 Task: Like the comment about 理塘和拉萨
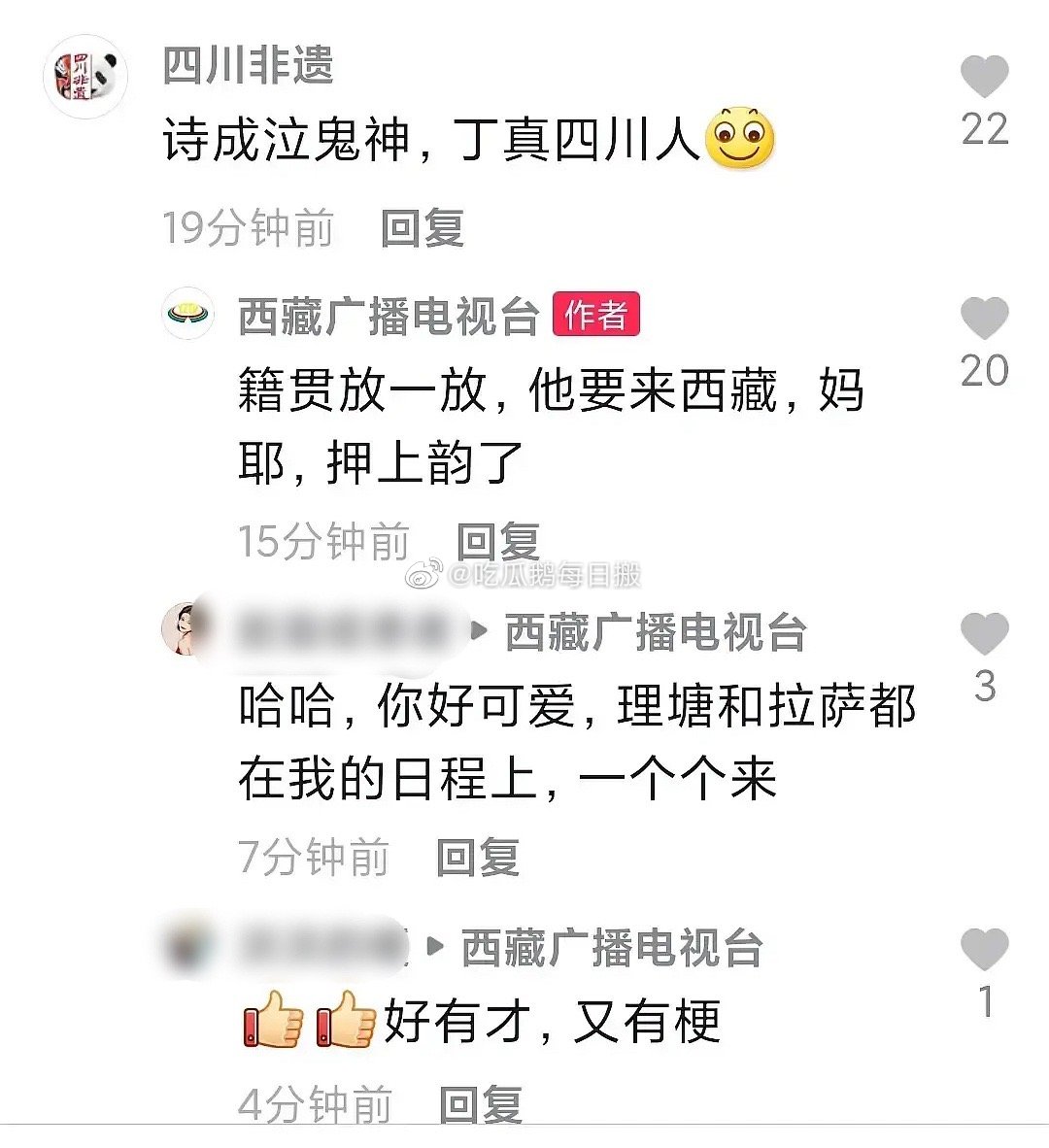pos(984,634)
